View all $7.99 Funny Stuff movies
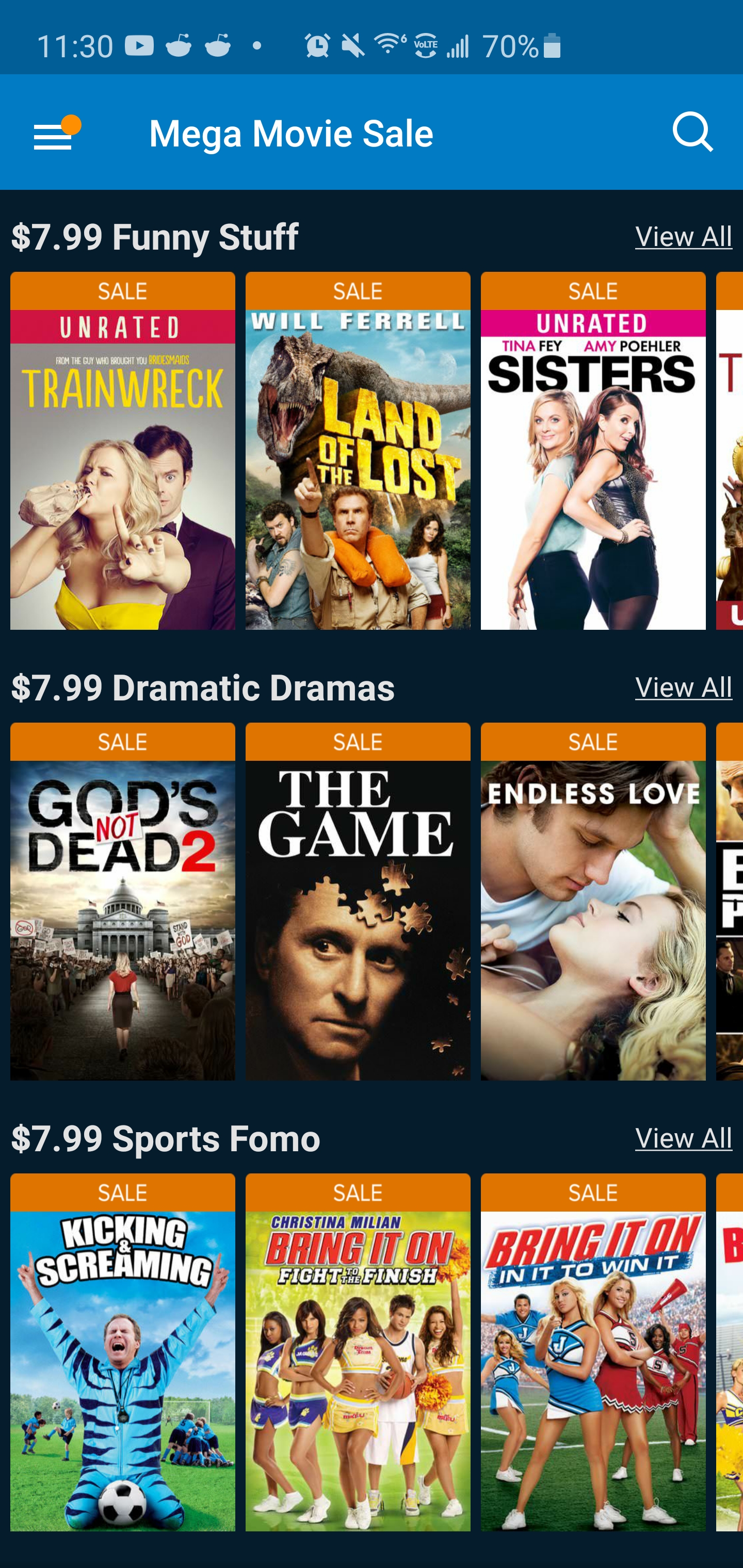This screenshot has width=743, height=1568. [683, 236]
